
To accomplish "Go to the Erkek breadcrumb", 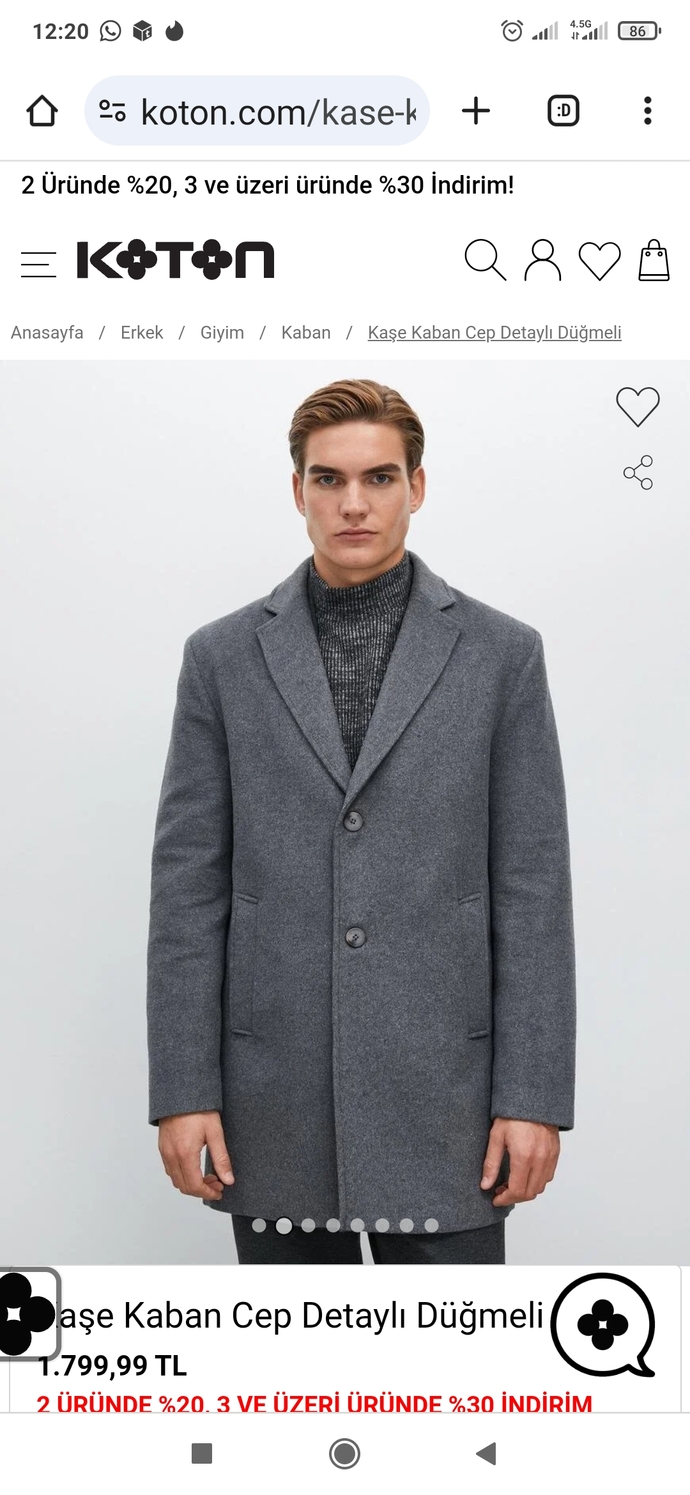I will click(142, 333).
